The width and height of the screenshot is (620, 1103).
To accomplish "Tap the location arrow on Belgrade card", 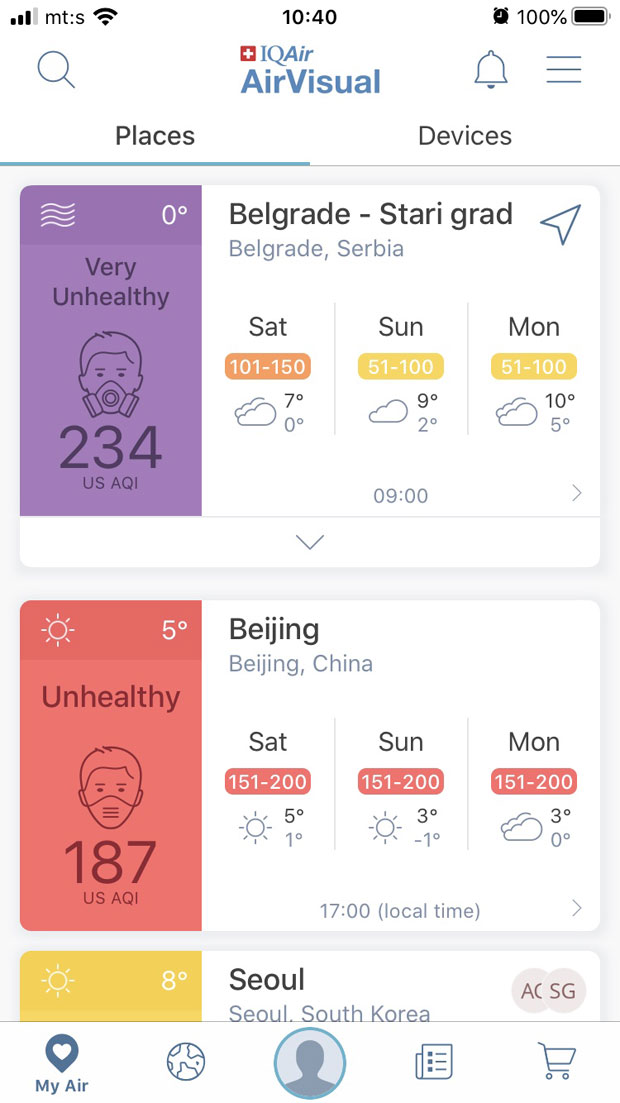I will click(x=560, y=225).
